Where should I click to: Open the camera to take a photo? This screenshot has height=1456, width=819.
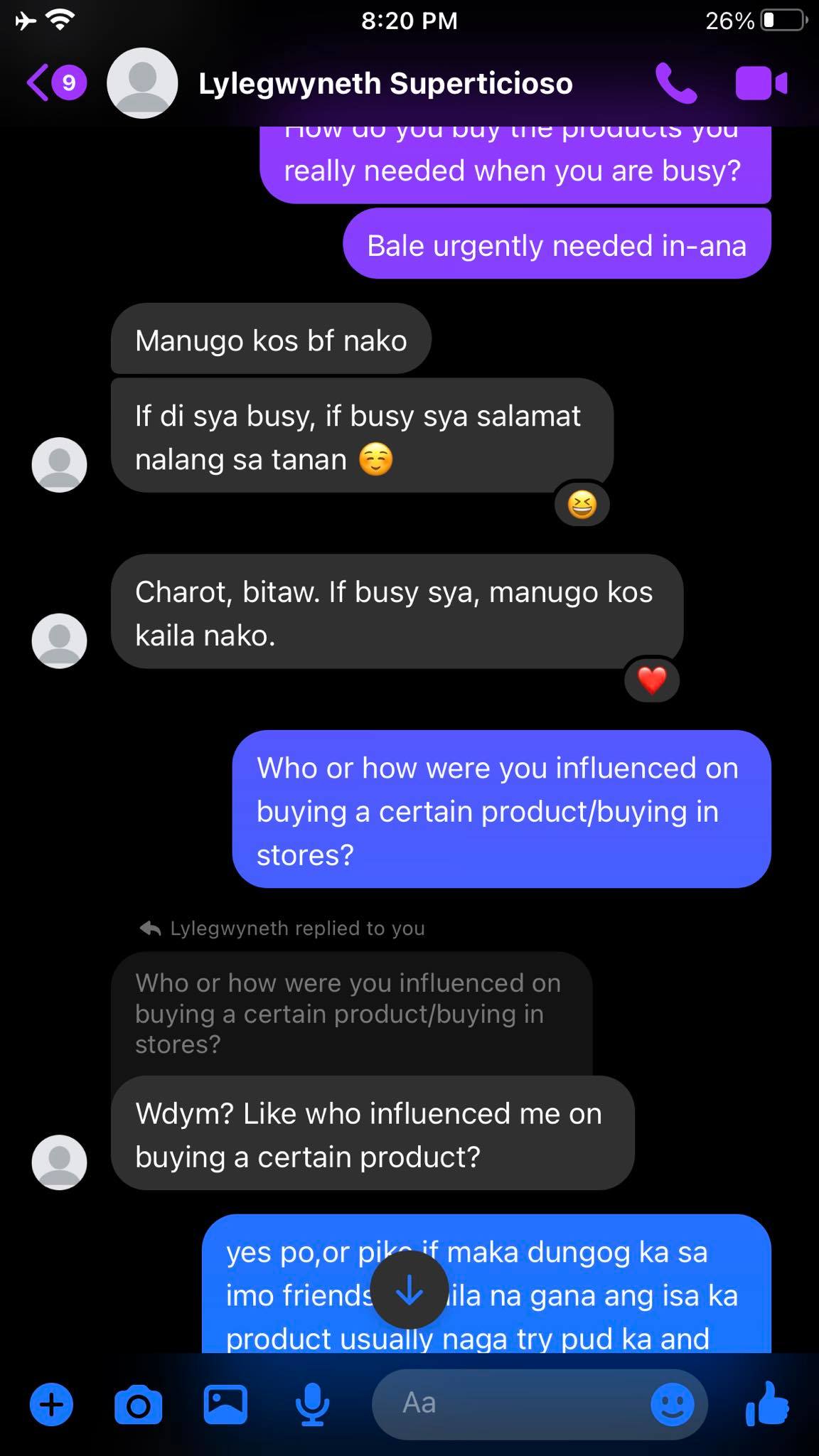138,1405
